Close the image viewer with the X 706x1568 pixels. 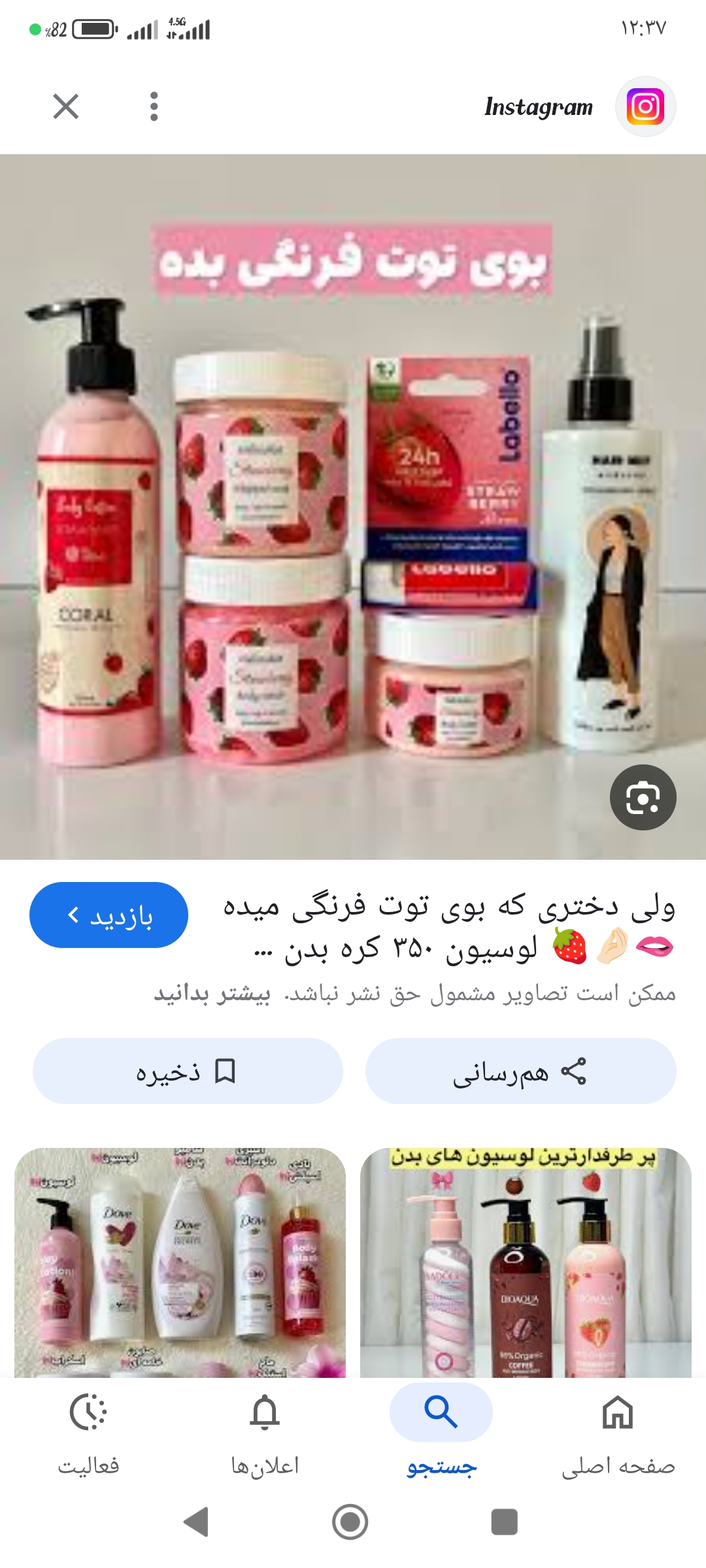tap(65, 106)
